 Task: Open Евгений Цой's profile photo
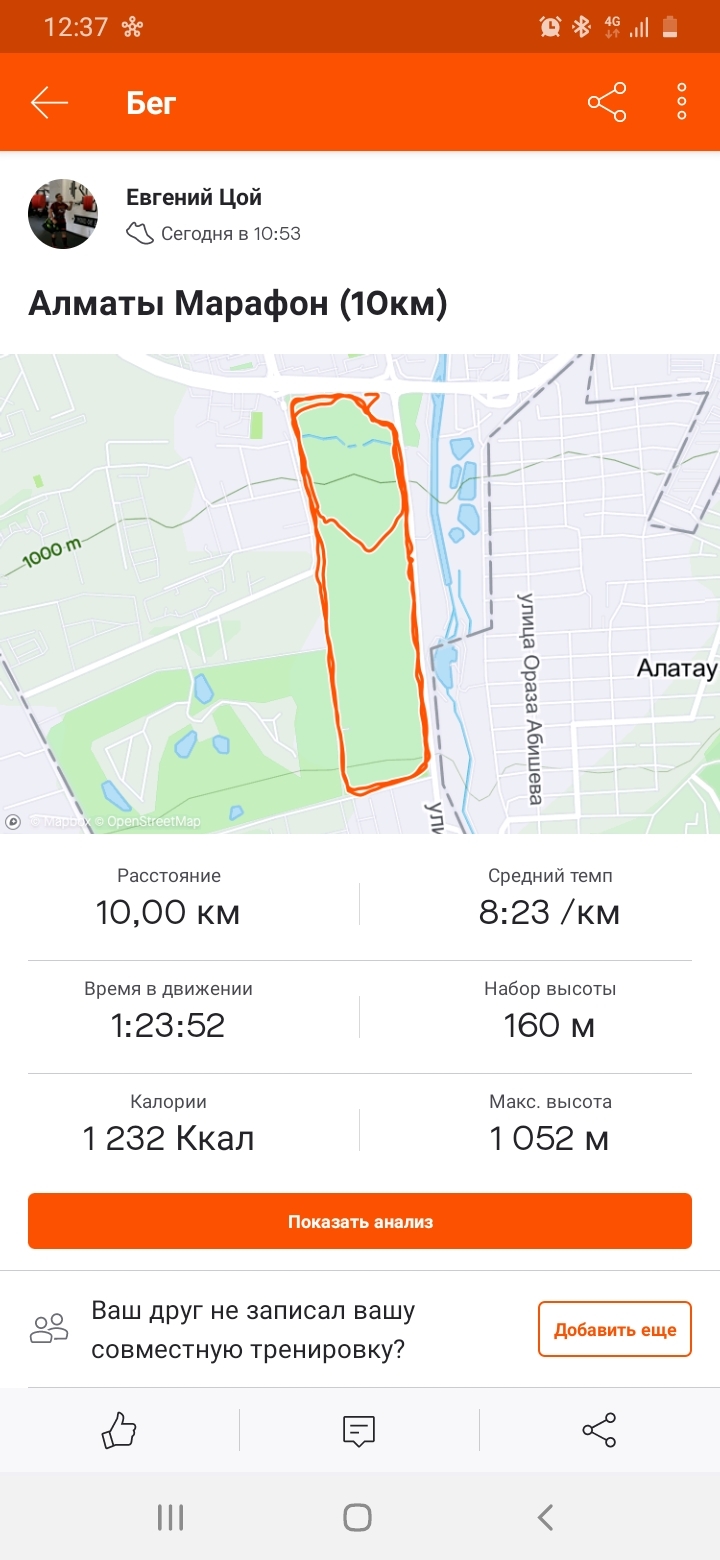[x=62, y=214]
